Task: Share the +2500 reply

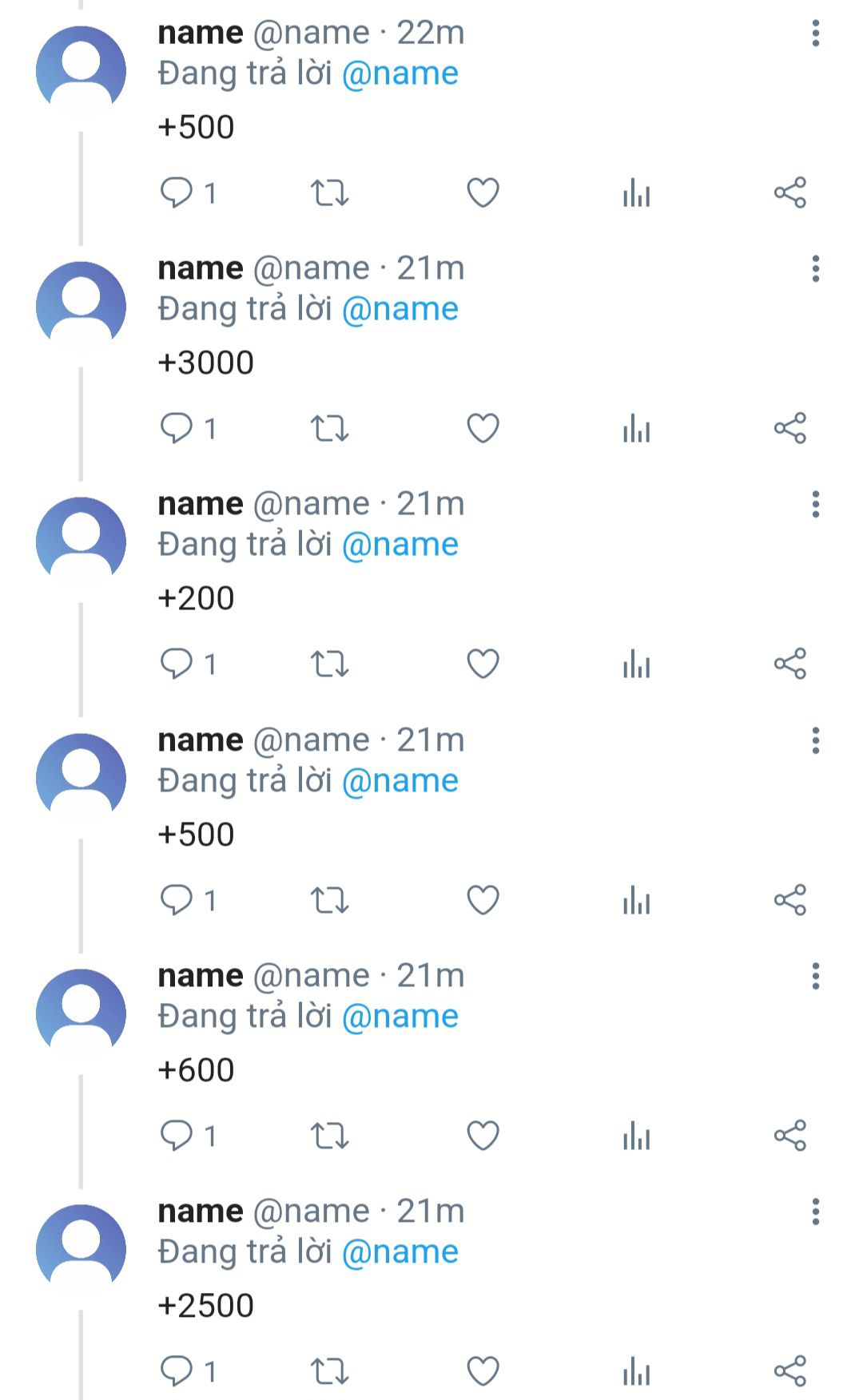Action: 789,1371
